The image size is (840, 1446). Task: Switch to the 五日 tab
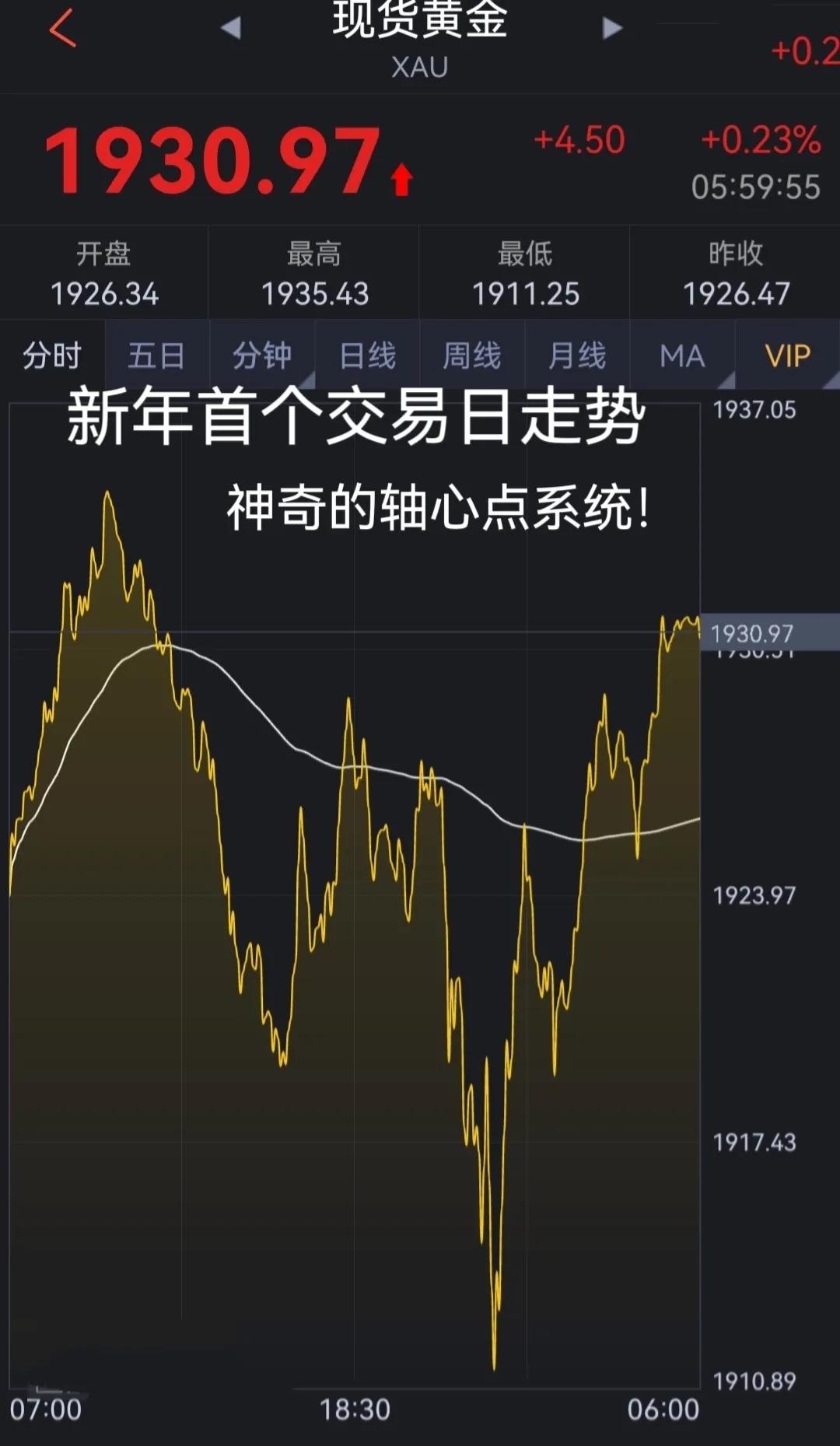tap(157, 355)
